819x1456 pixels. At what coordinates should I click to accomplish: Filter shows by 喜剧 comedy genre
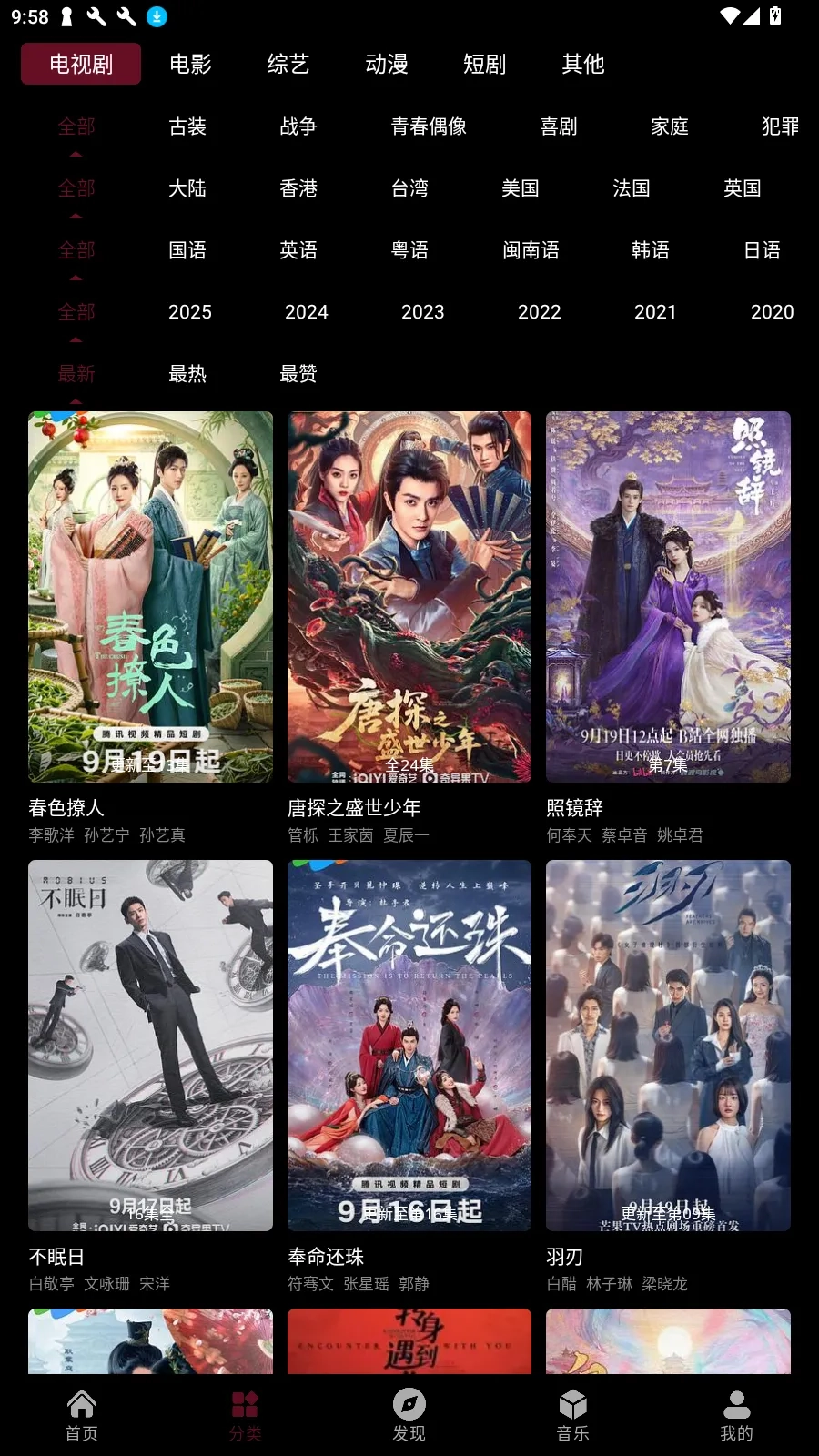[558, 127]
